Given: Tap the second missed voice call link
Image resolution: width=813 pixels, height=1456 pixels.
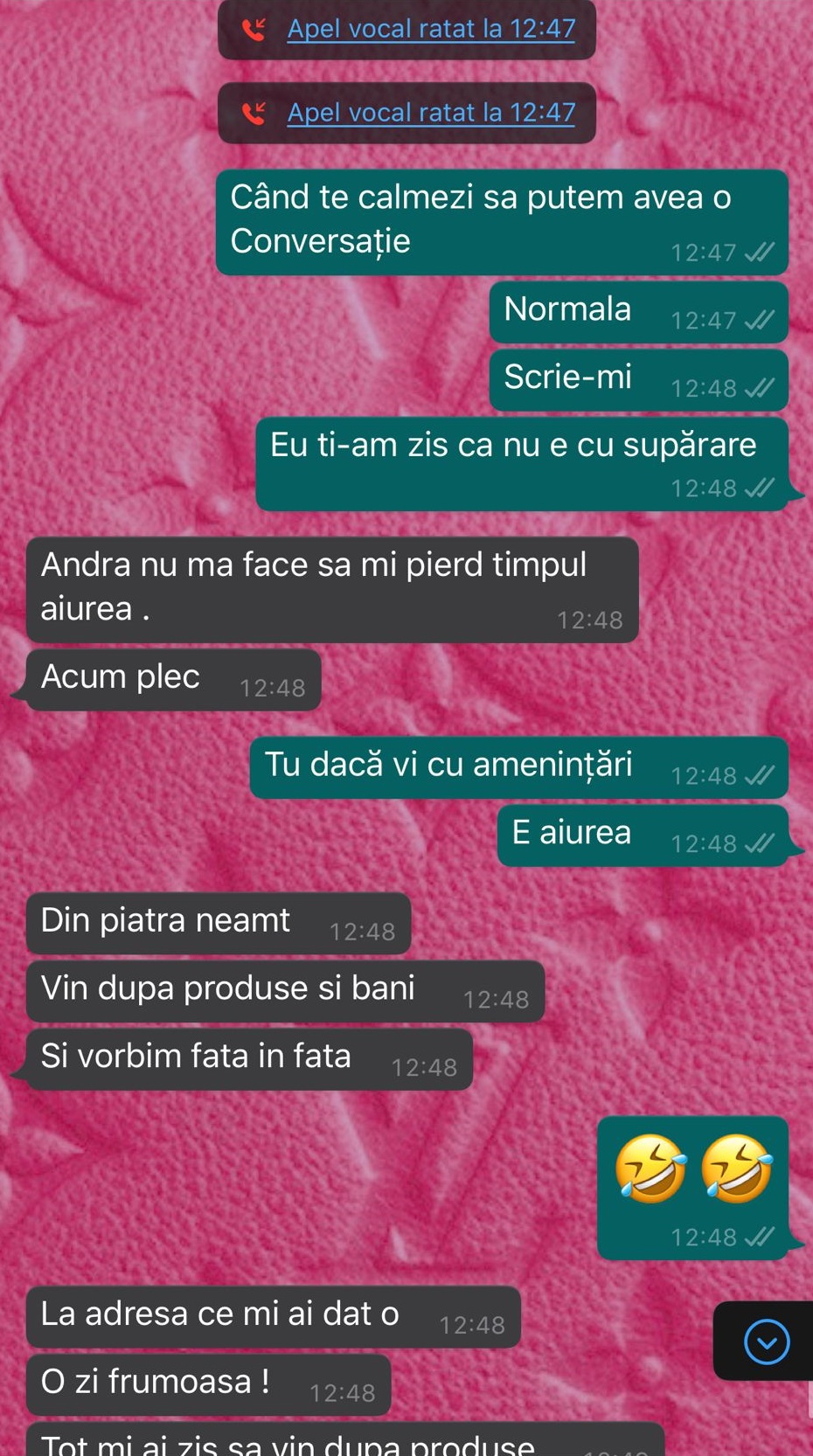Looking at the screenshot, I should [x=431, y=113].
